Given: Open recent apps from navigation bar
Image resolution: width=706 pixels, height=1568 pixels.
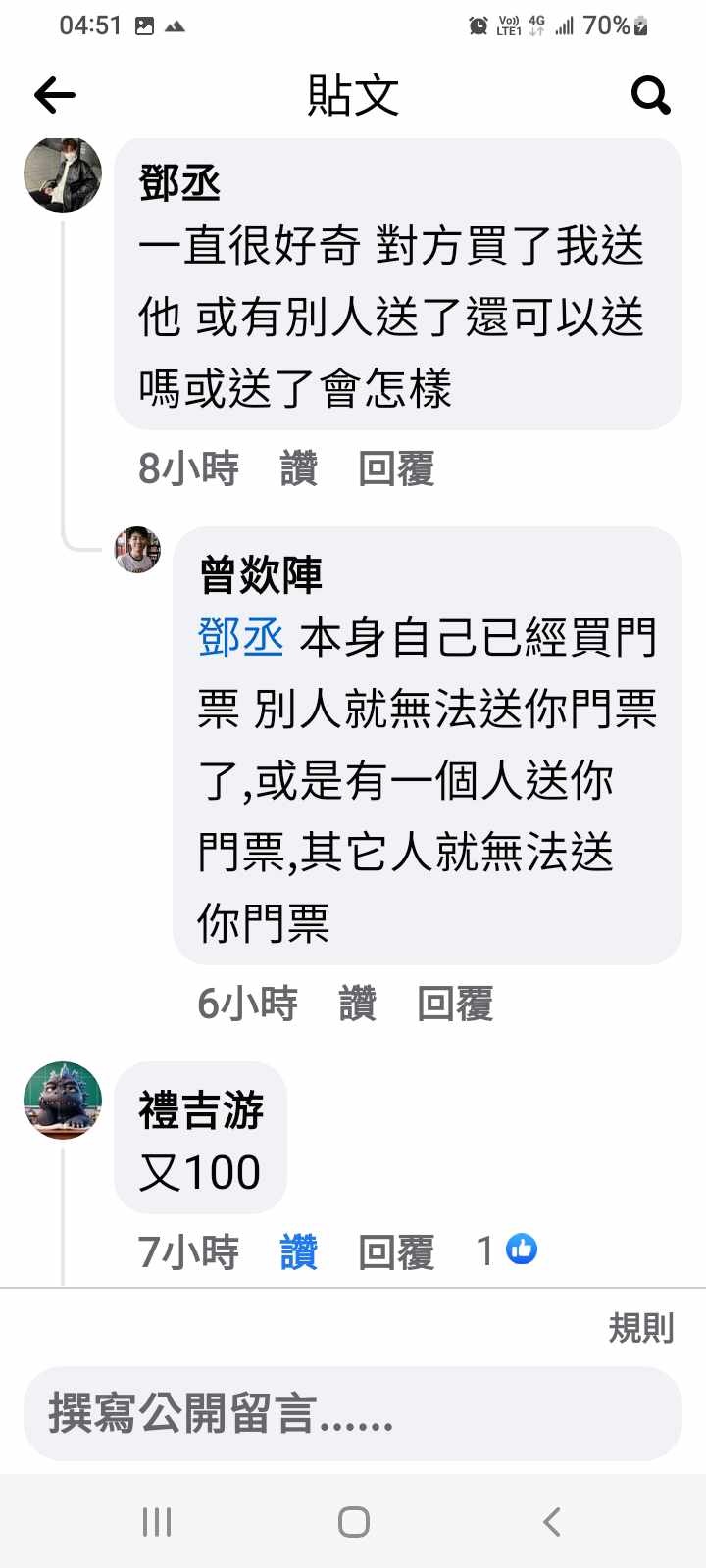Looking at the screenshot, I should click(157, 1521).
